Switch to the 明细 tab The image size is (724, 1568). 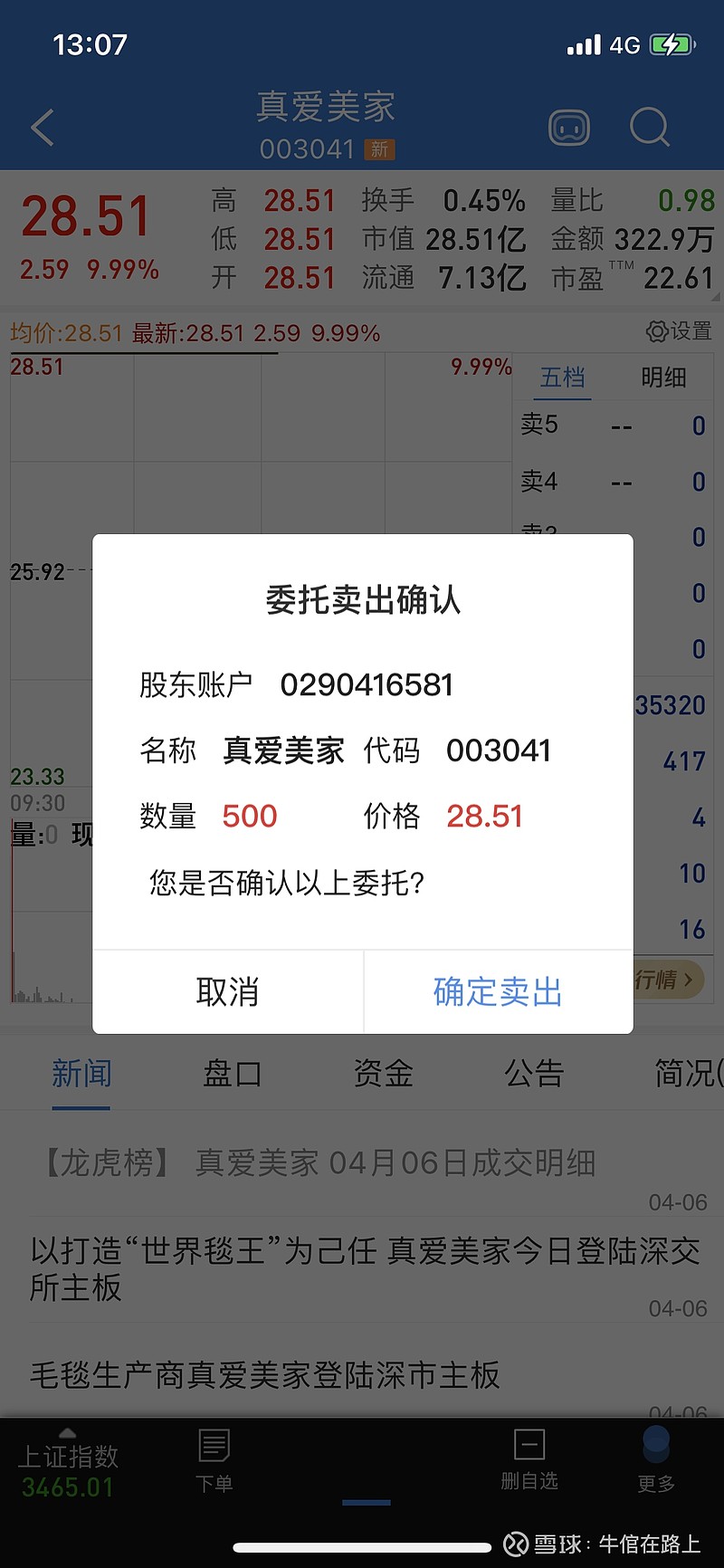663,378
